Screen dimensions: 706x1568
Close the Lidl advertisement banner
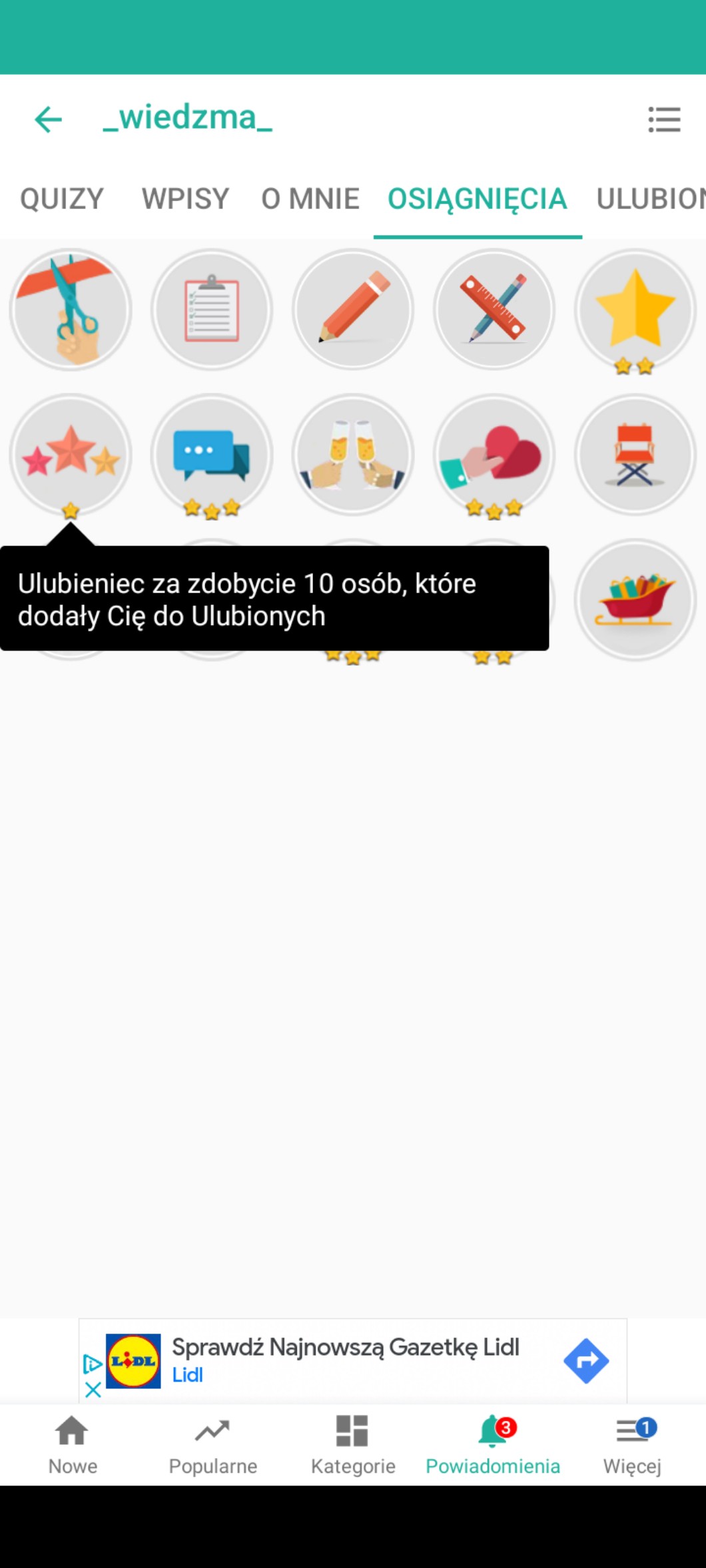(x=93, y=1390)
